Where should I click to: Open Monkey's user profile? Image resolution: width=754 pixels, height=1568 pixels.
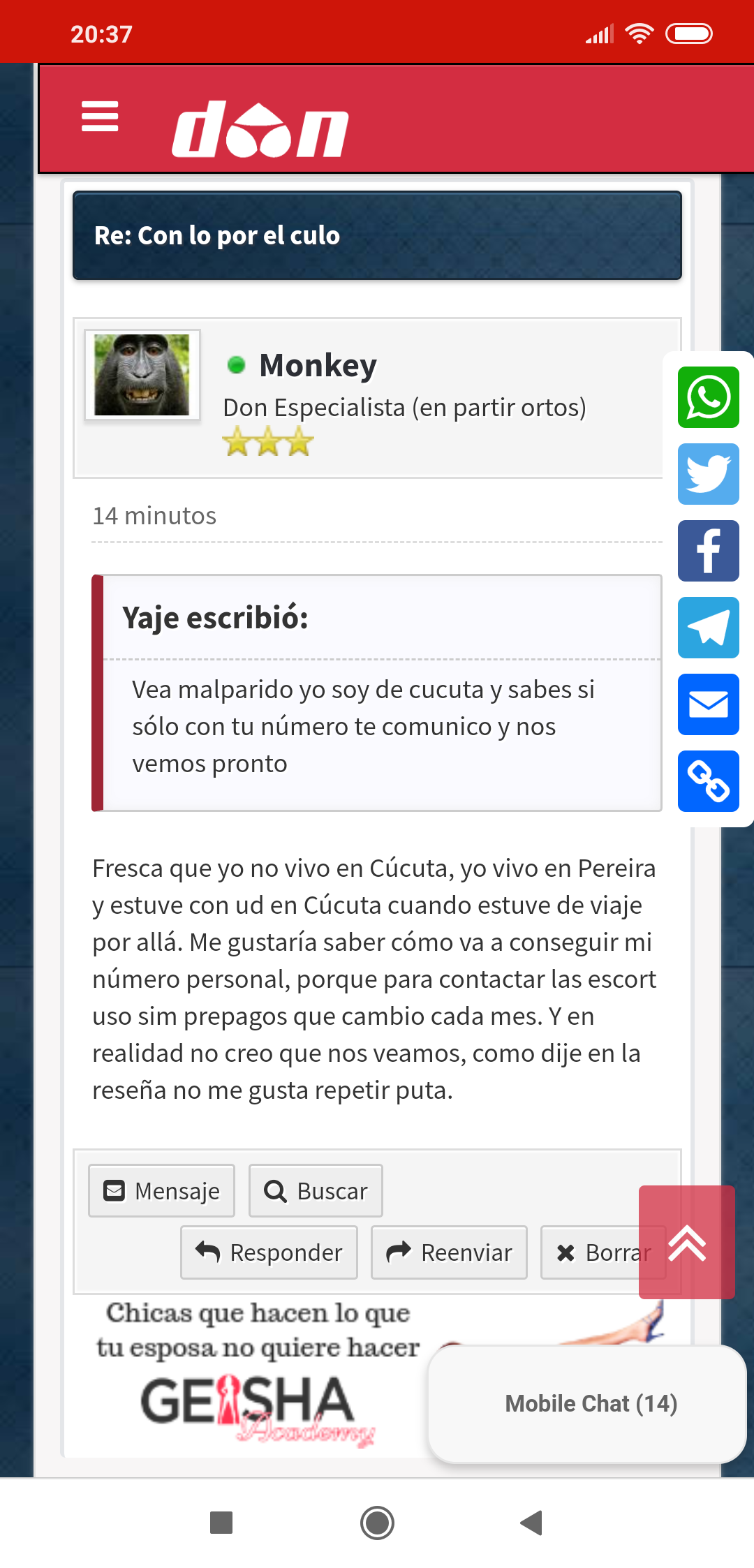click(318, 365)
